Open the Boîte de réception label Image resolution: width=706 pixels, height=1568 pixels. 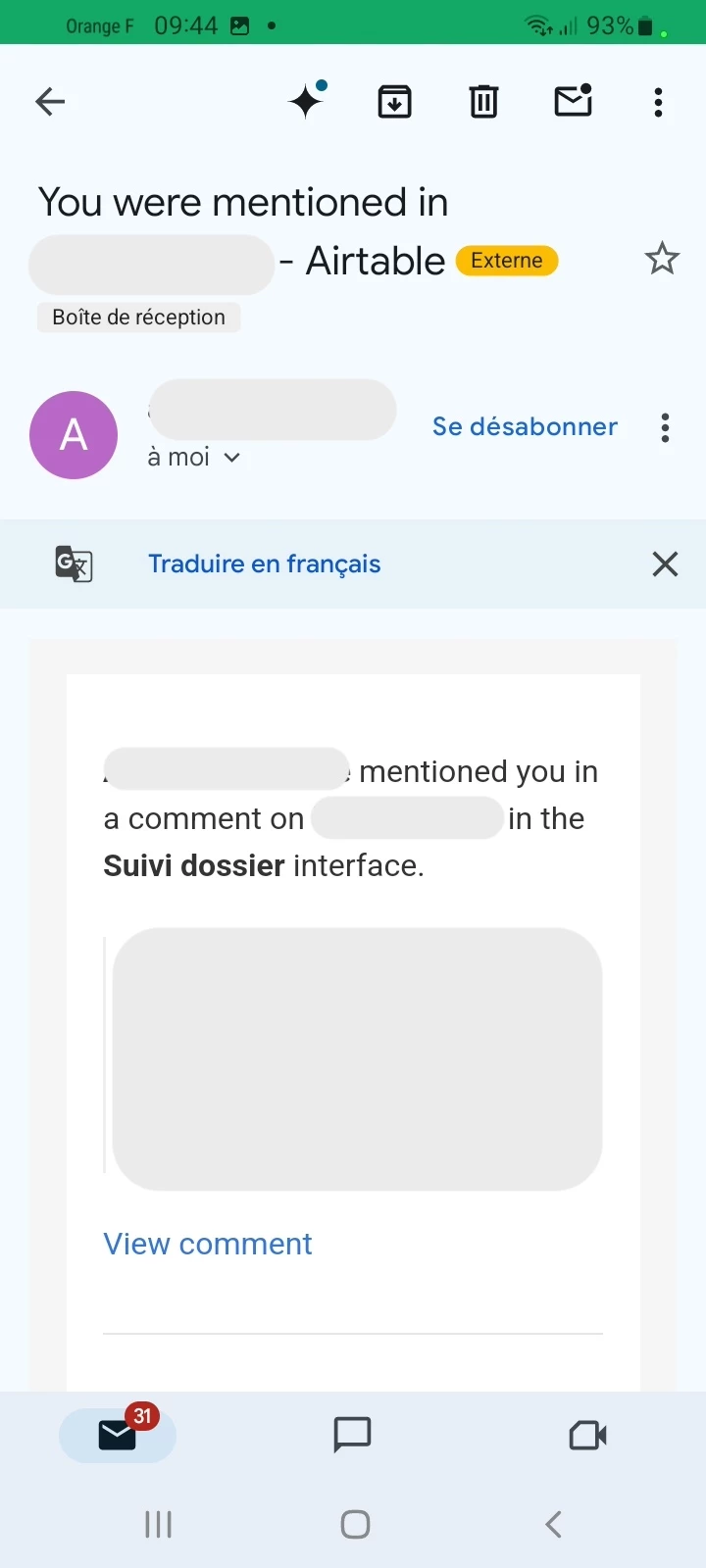[138, 318]
